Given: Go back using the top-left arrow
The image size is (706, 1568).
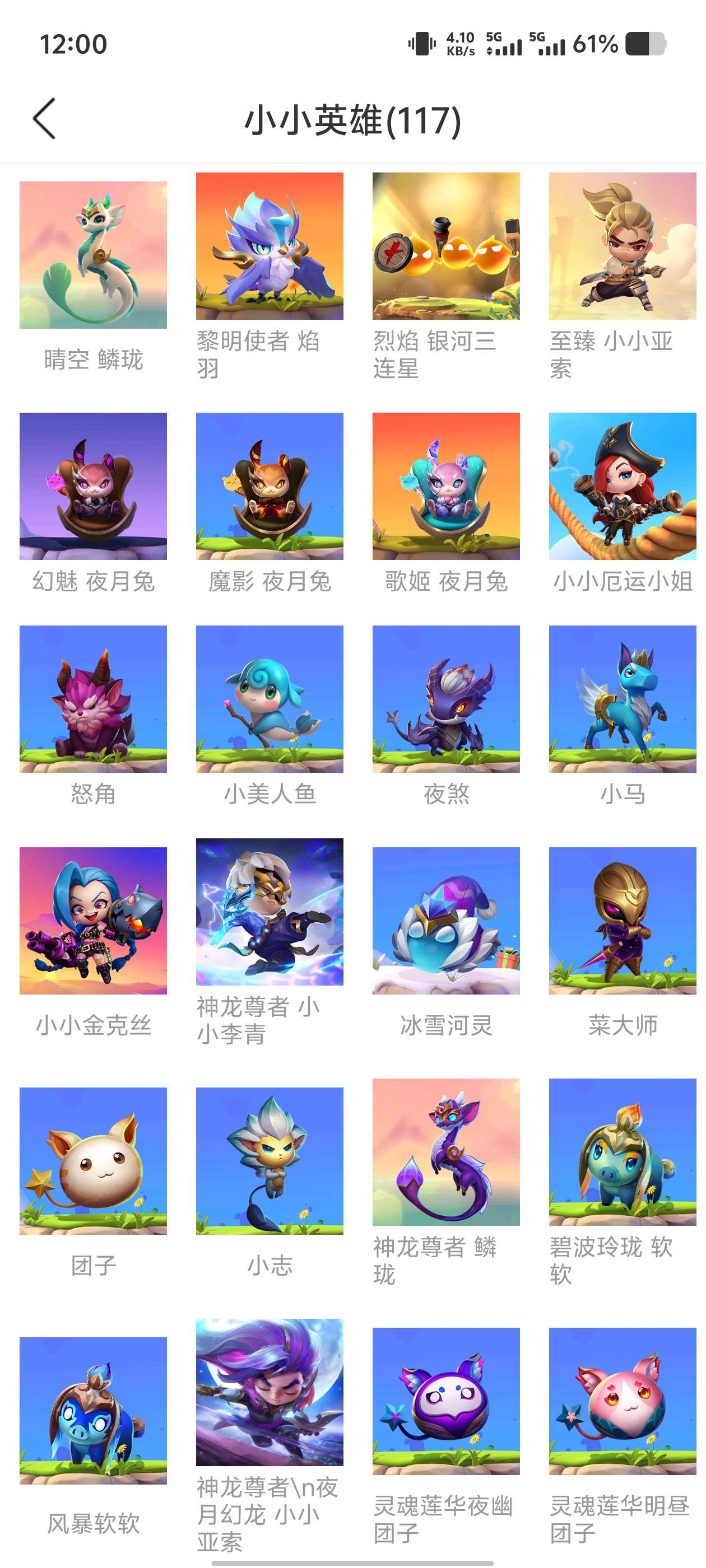Looking at the screenshot, I should coord(44,119).
